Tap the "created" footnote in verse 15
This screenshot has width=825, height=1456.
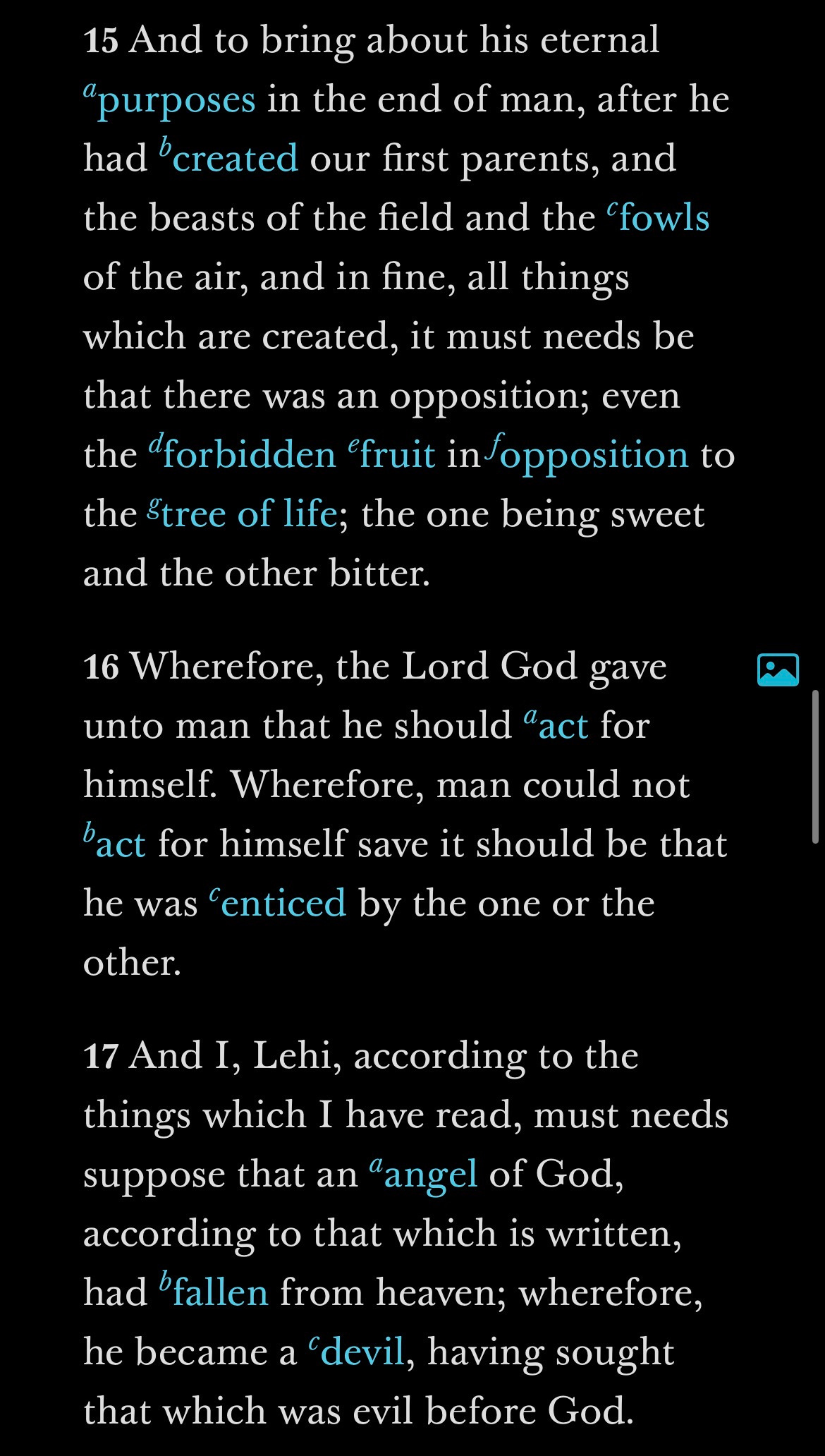tap(234, 159)
